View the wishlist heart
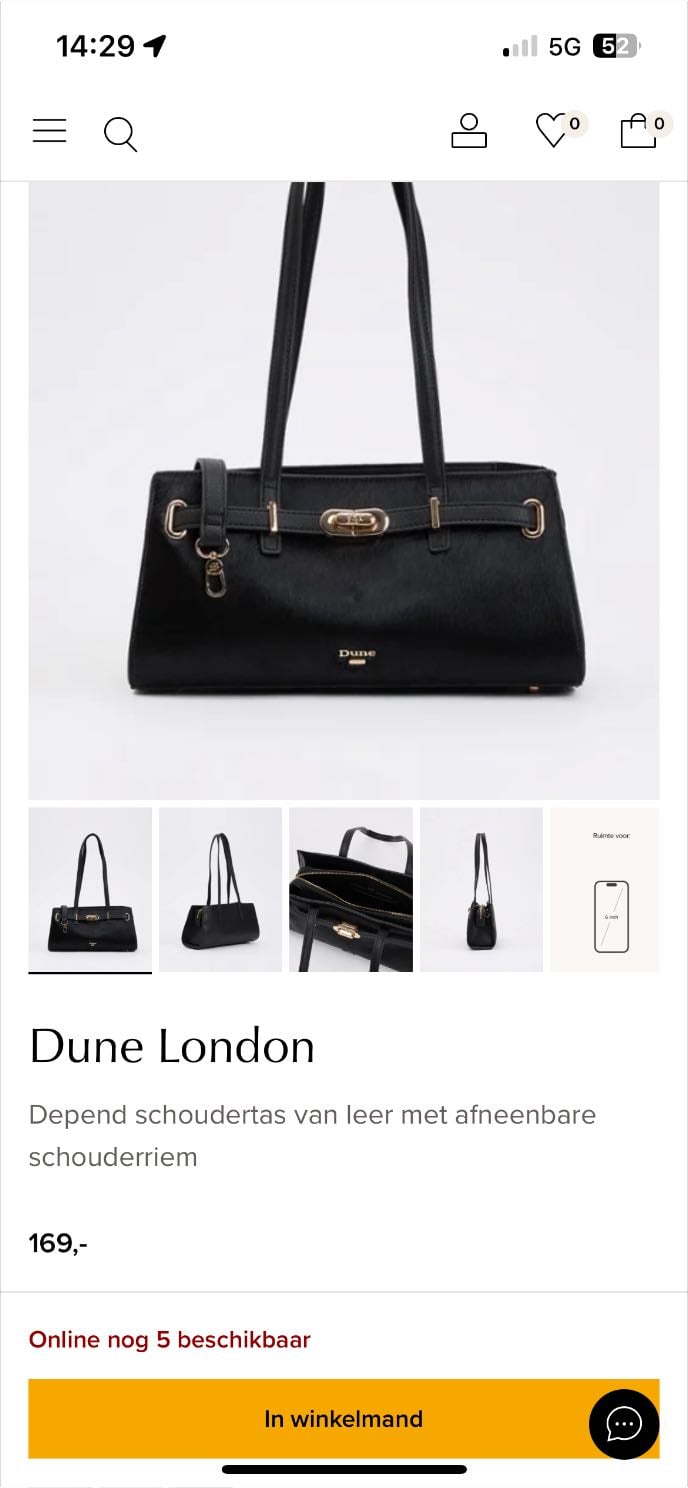The width and height of the screenshot is (688, 1488). click(x=553, y=130)
